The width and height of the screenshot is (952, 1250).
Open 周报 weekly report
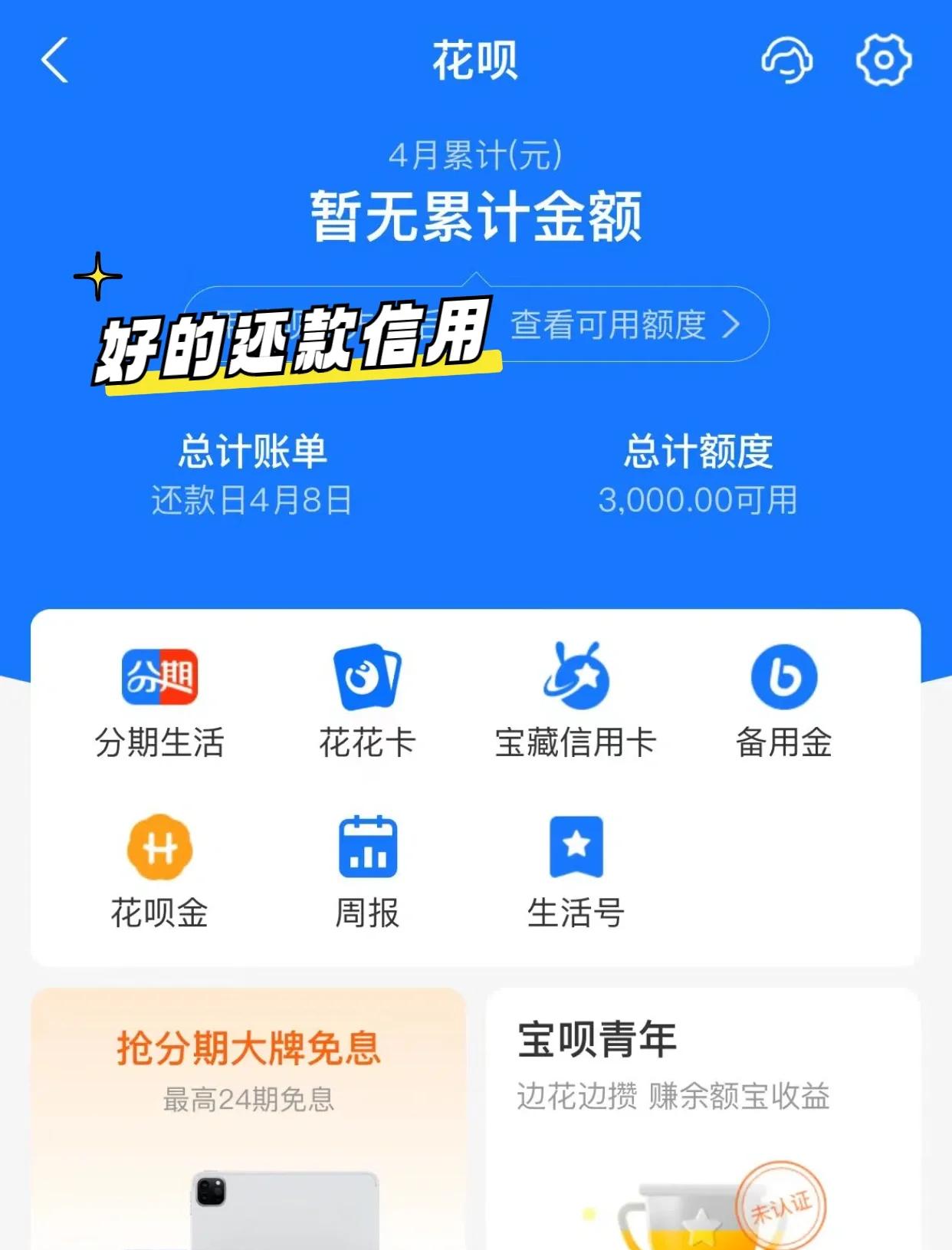coord(367,872)
